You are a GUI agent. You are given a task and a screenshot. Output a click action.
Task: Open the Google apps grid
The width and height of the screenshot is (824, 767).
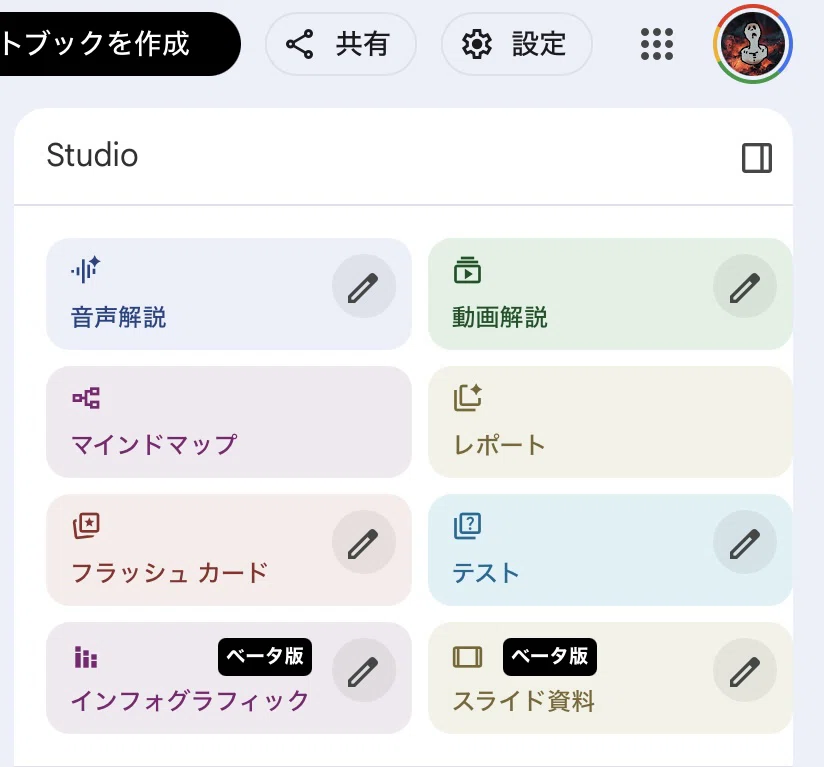point(657,44)
